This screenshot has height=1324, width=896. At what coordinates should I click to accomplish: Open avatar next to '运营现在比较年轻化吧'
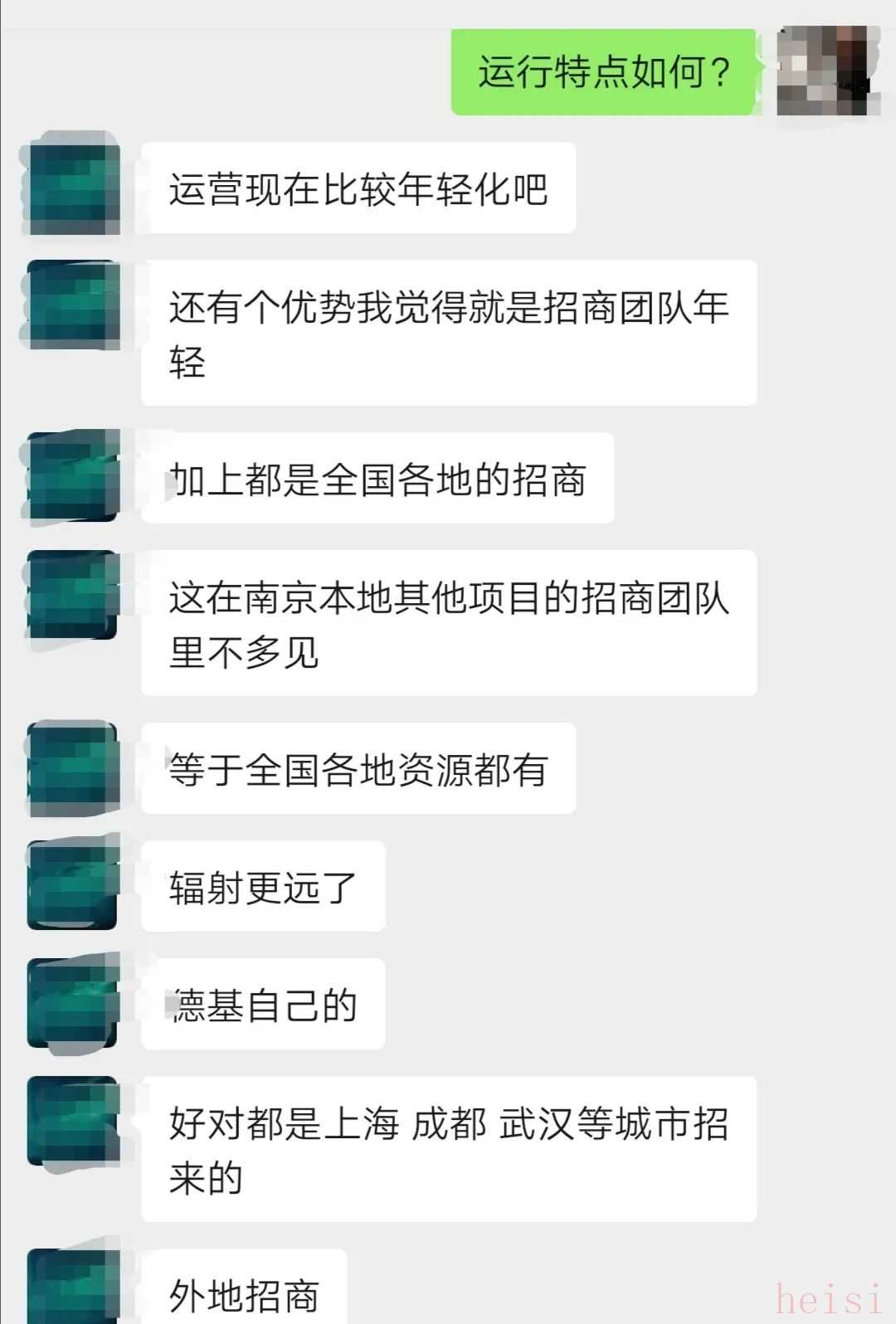(x=73, y=187)
